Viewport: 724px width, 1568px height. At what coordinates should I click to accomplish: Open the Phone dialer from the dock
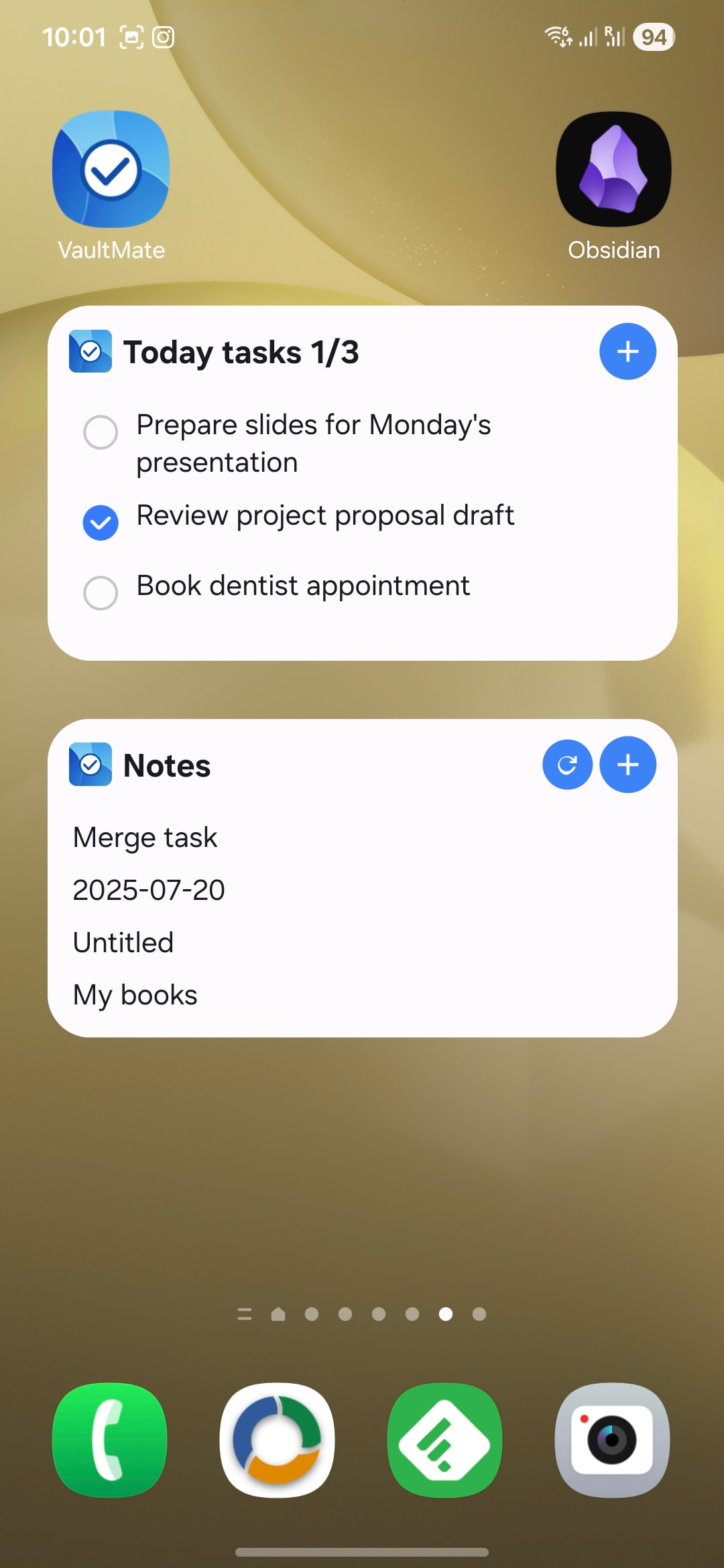click(x=110, y=1440)
